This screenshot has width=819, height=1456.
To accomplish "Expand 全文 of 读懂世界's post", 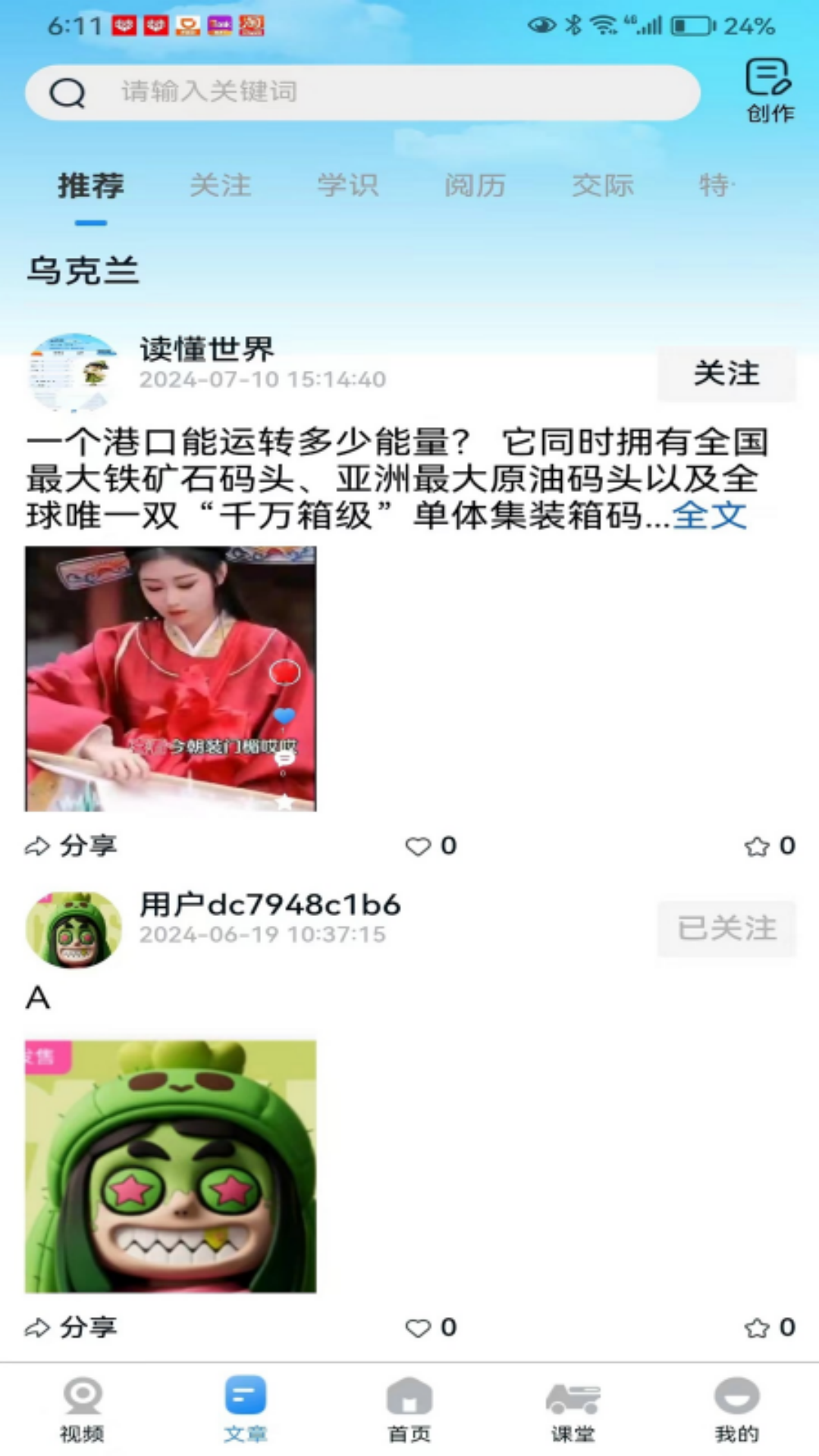I will (x=710, y=516).
